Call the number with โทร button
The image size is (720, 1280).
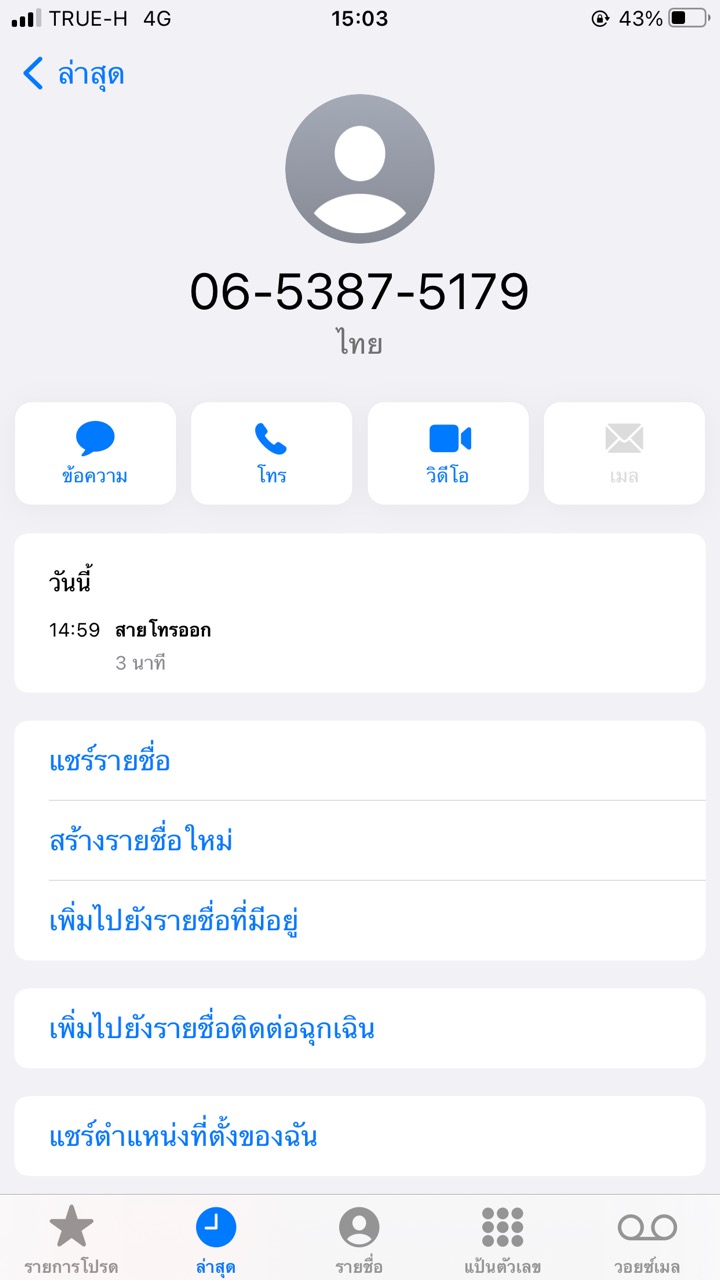click(x=271, y=453)
